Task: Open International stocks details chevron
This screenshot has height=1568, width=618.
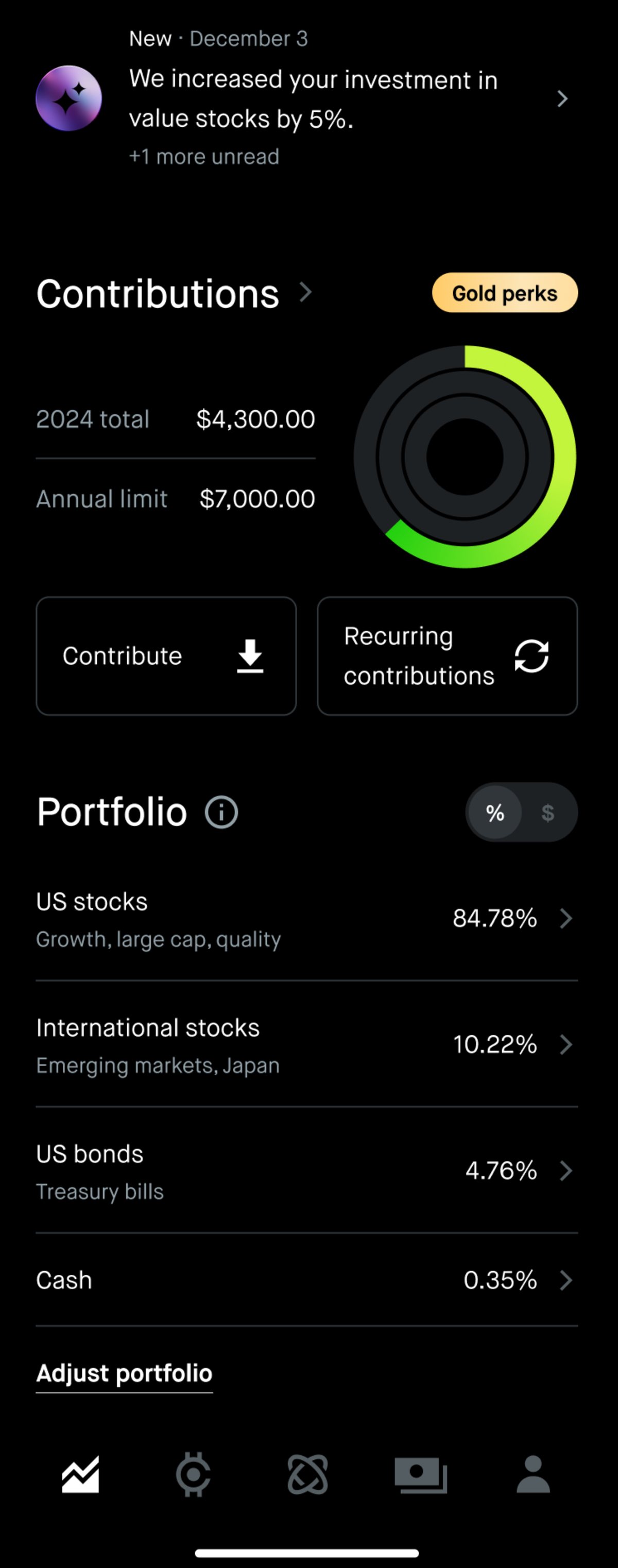Action: point(565,1045)
